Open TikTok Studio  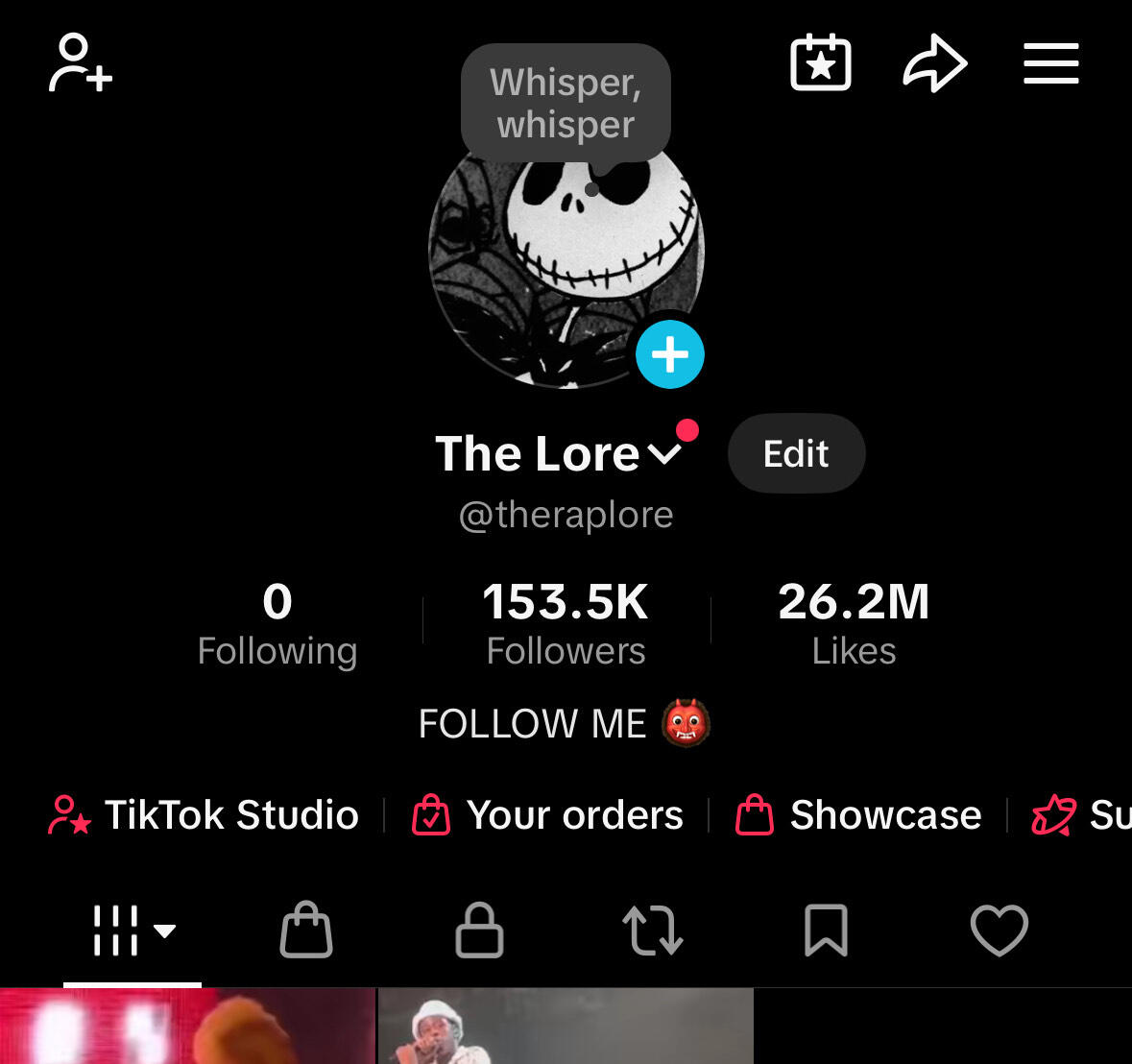point(204,815)
